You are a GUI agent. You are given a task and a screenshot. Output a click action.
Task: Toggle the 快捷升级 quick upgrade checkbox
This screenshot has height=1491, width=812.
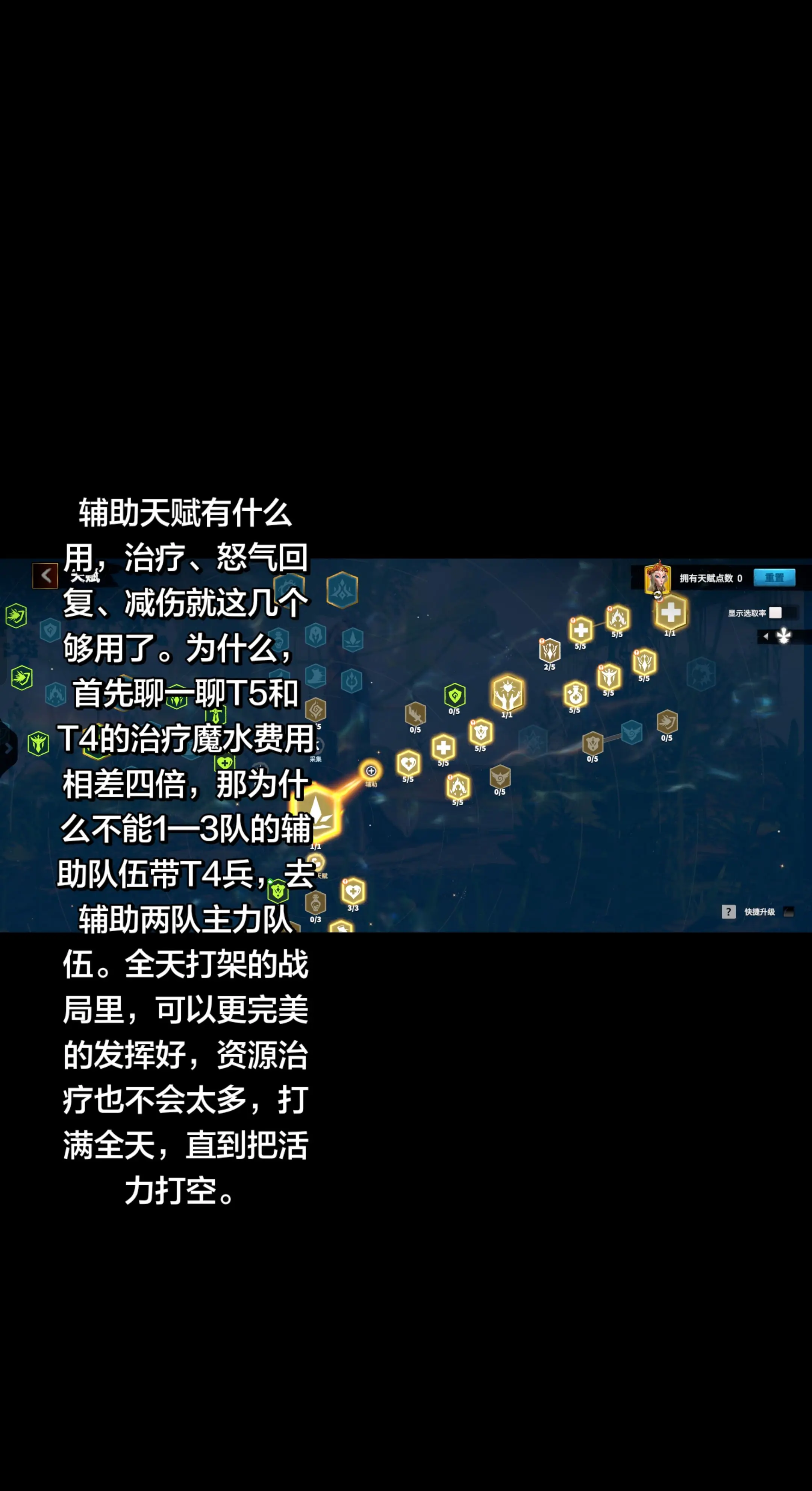[x=788, y=912]
